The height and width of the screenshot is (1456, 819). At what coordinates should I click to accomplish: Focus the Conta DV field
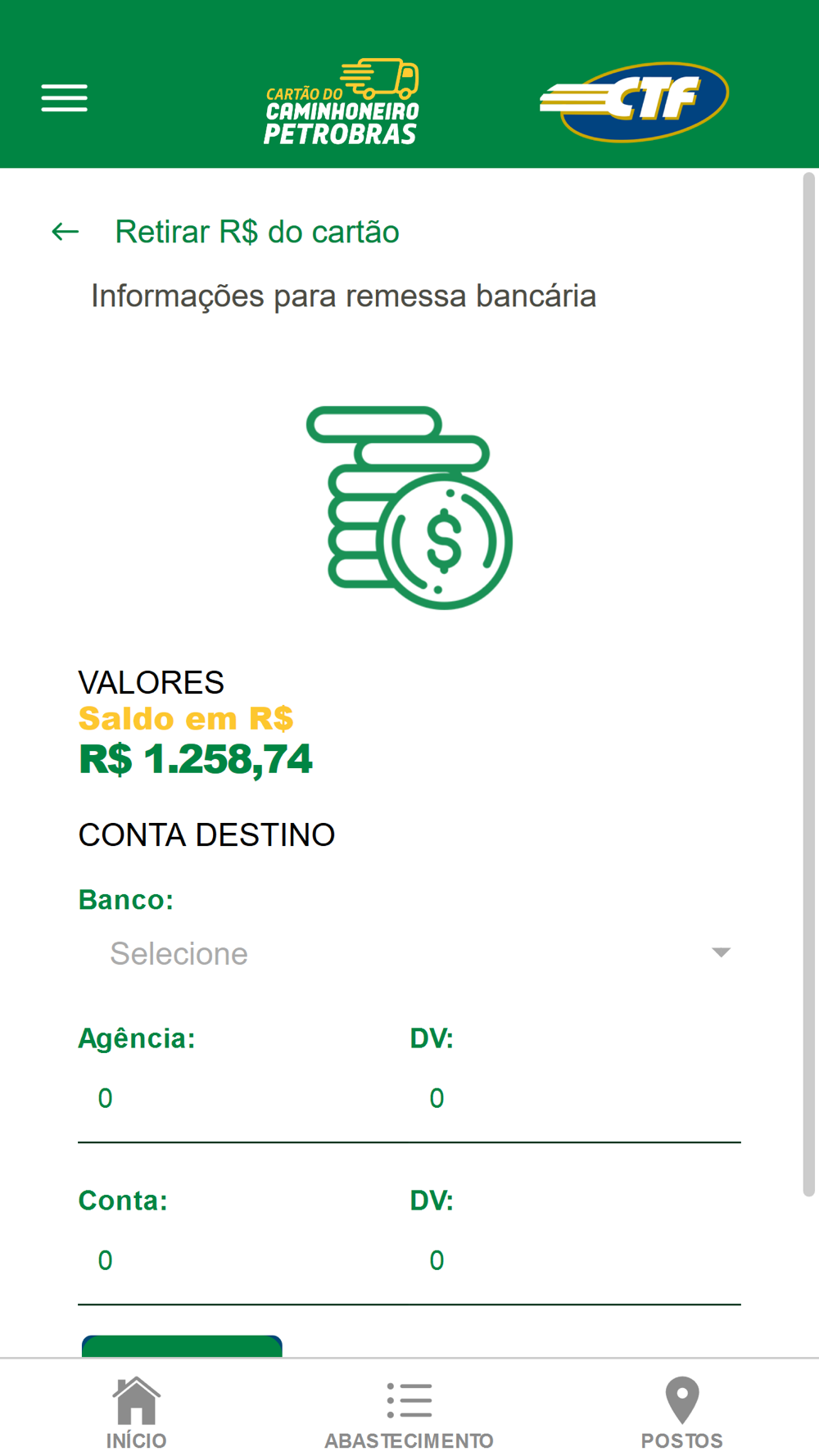click(573, 1260)
